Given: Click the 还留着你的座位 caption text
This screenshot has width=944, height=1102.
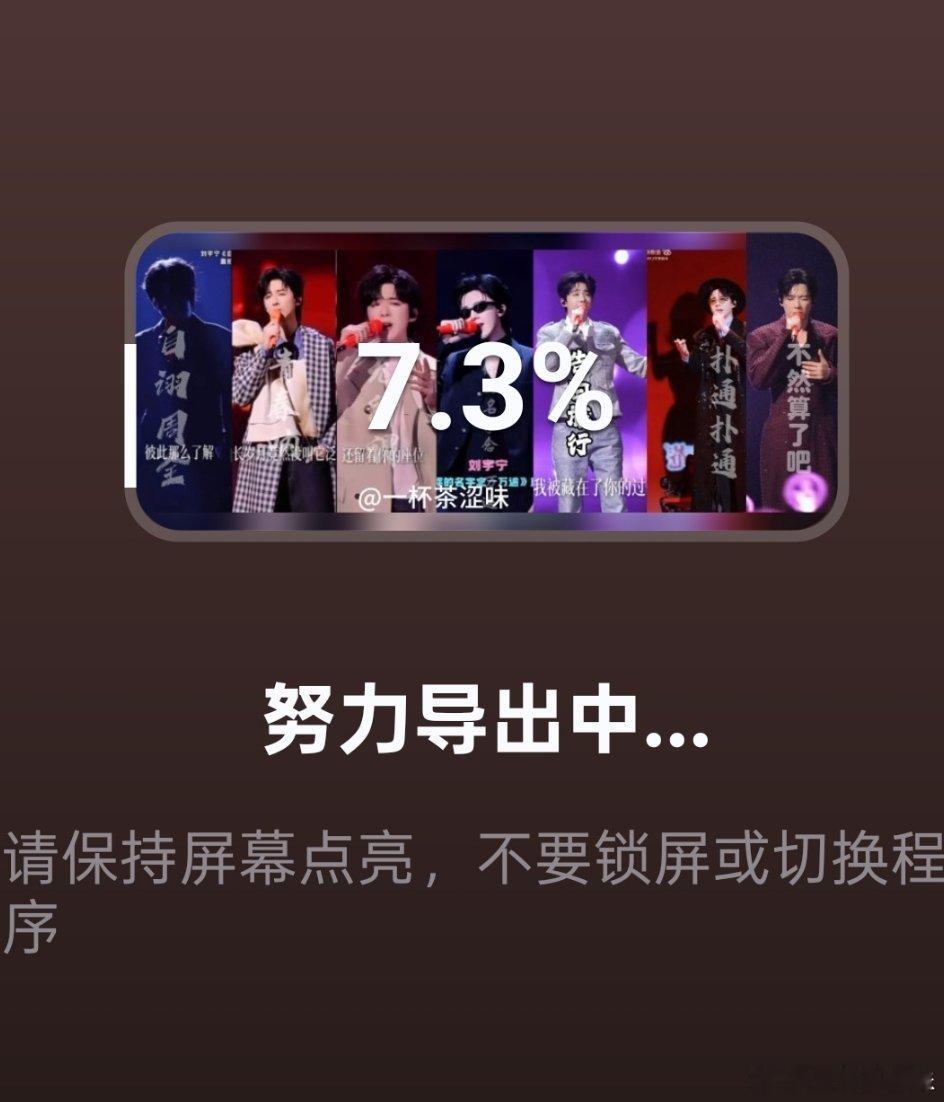Looking at the screenshot, I should click(384, 455).
